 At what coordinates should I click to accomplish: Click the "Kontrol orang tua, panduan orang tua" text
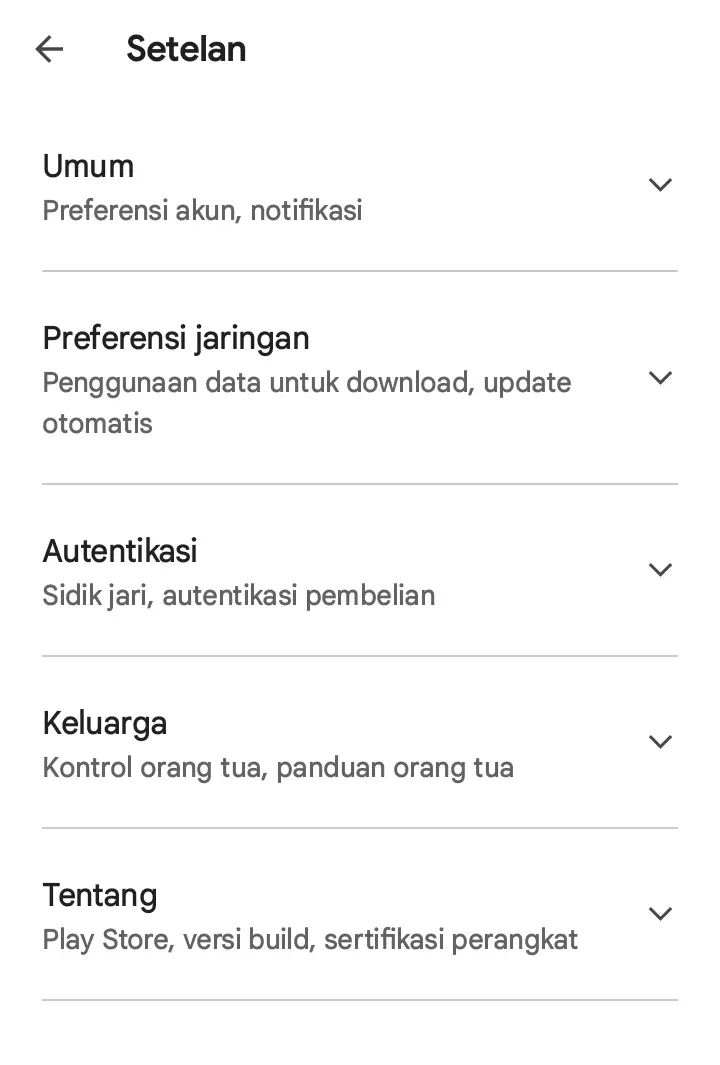[278, 767]
